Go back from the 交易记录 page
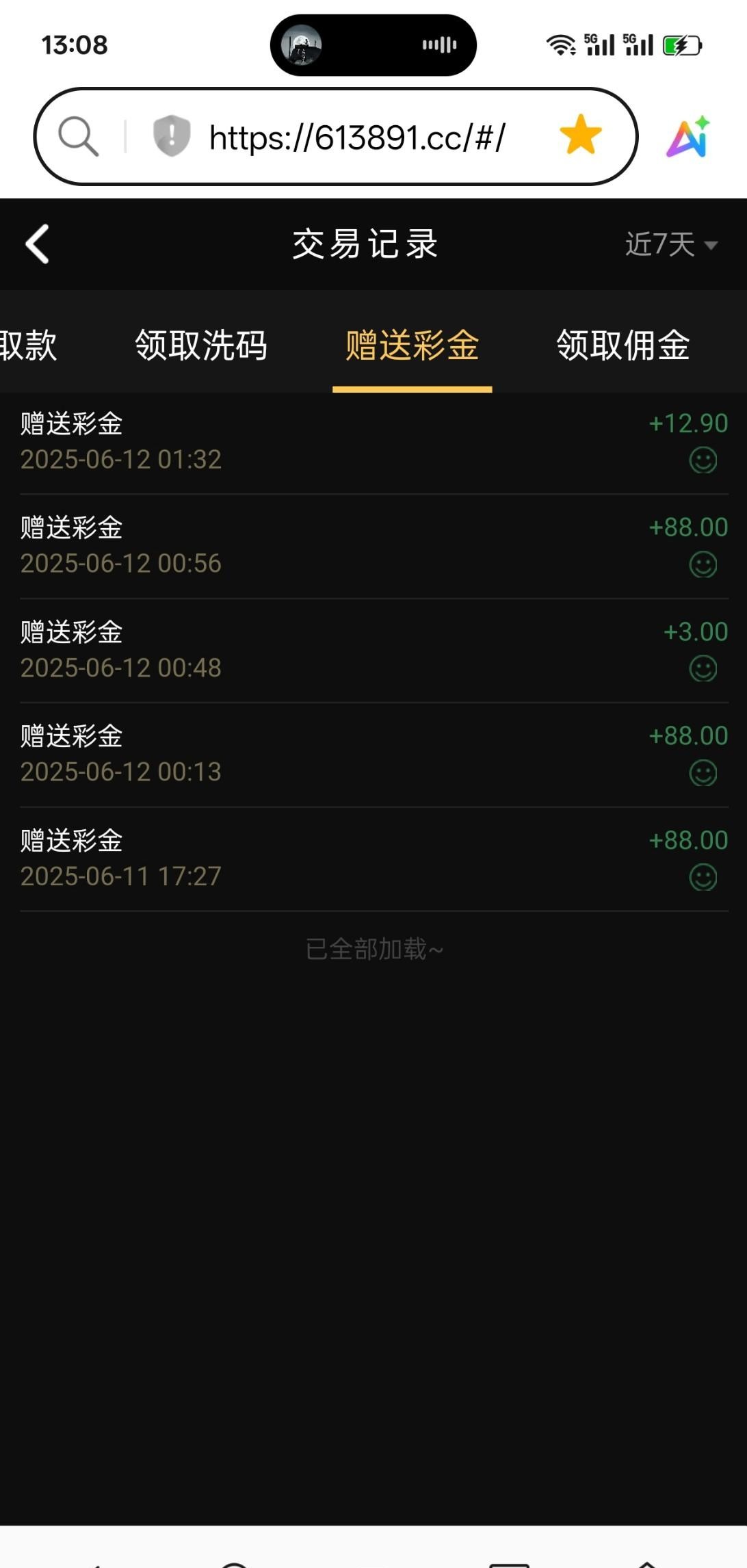Screen dimensions: 747x1568 click(x=38, y=244)
